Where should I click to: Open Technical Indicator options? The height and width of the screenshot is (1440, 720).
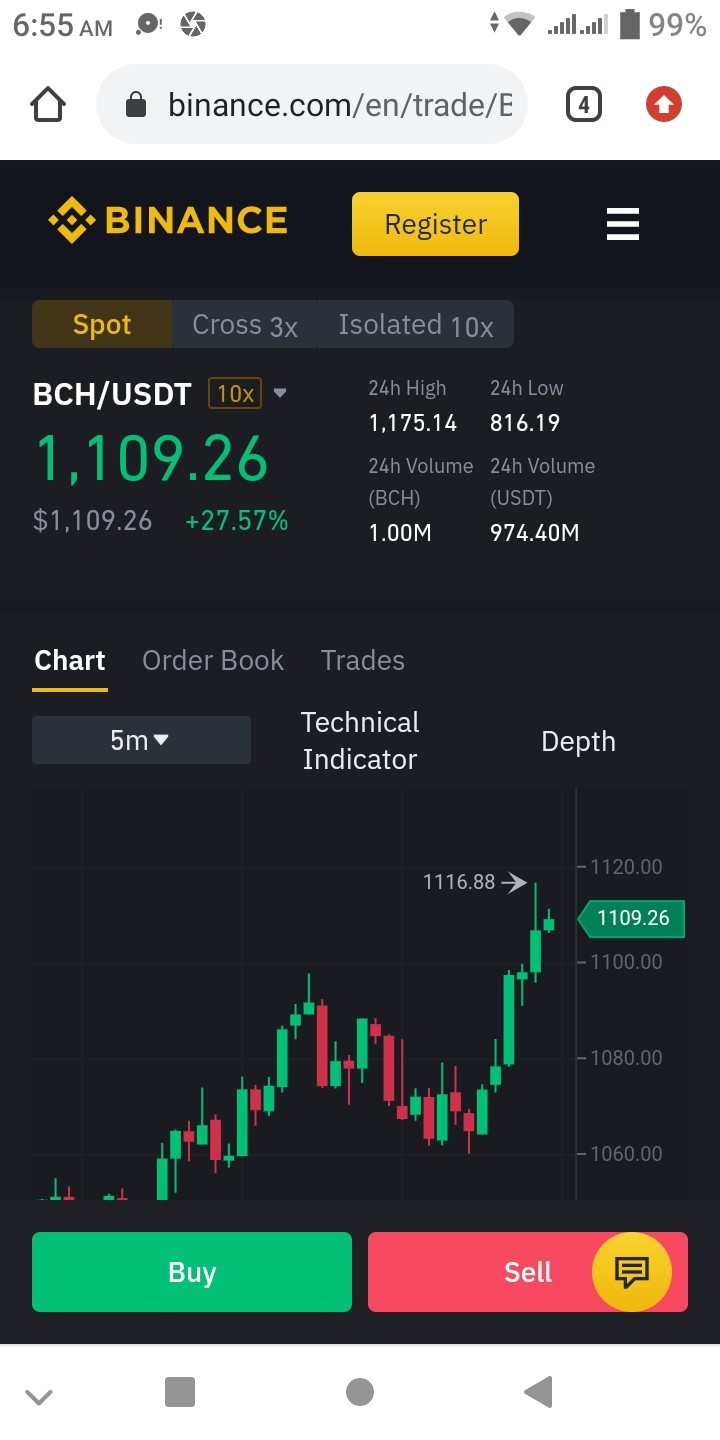tap(360, 741)
